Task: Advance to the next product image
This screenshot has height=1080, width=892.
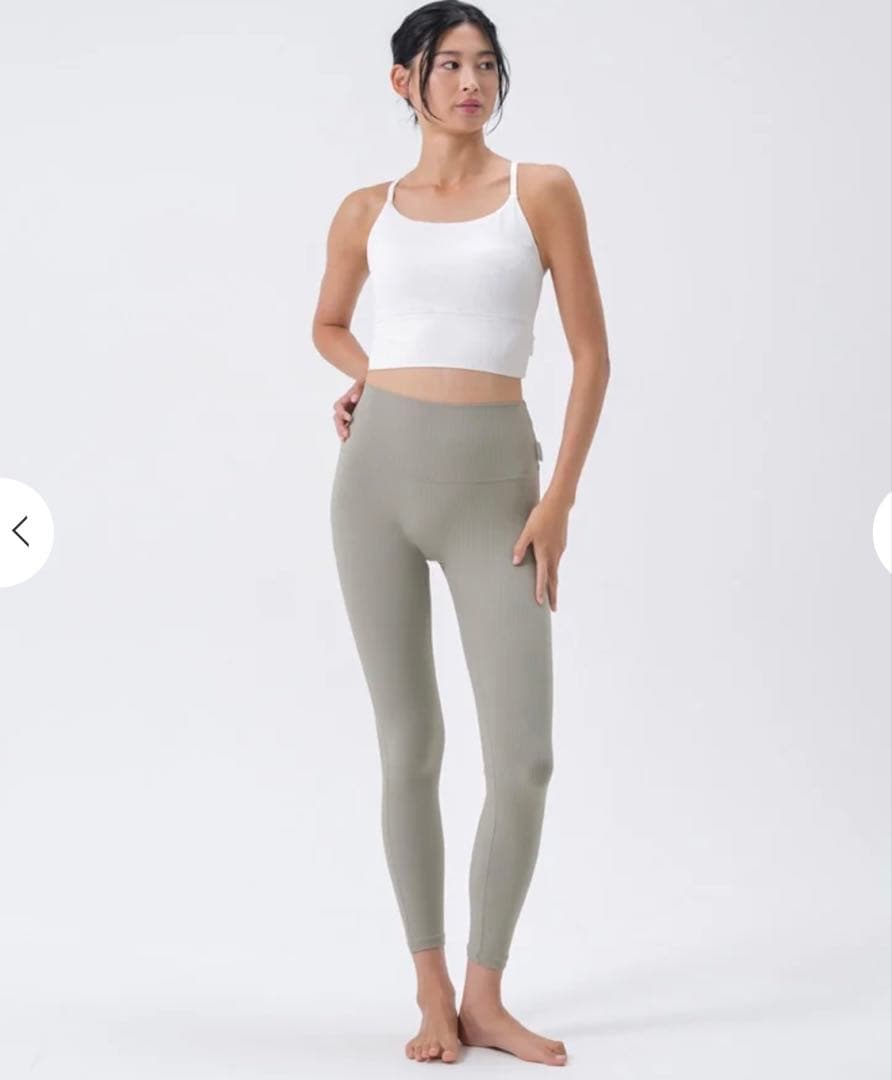Action: tap(883, 531)
